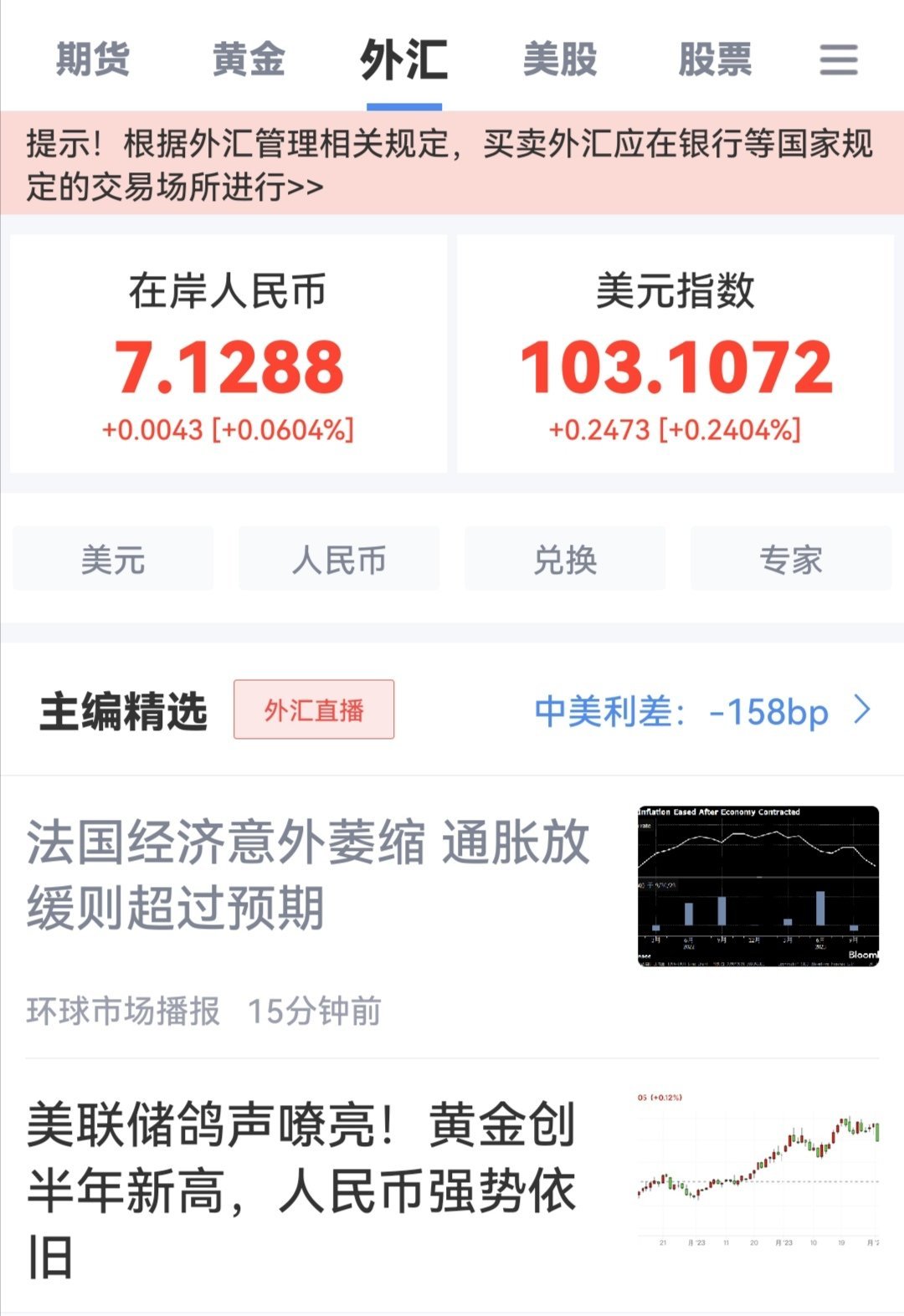Open the hamburger menu icon
The image size is (904, 1316).
[x=839, y=59]
